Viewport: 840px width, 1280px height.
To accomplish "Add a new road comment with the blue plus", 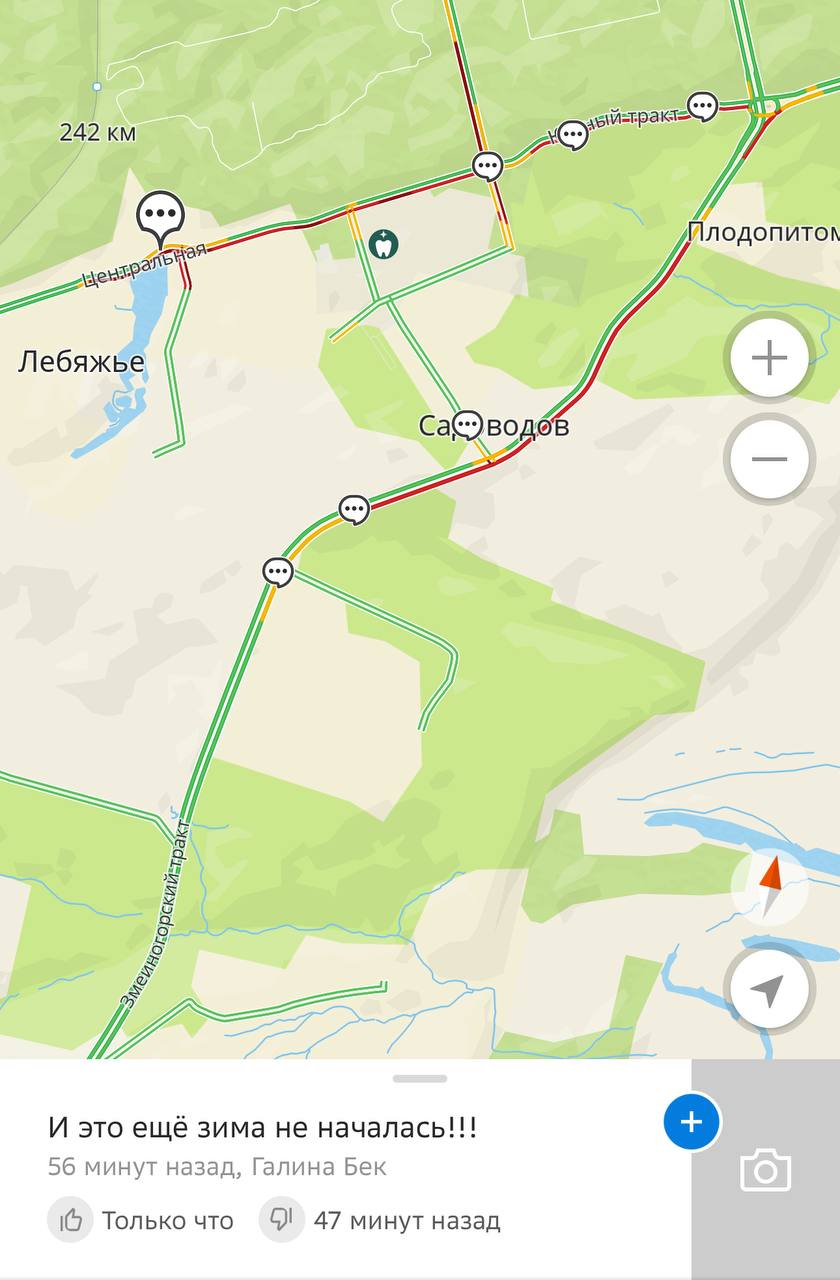I will click(691, 1122).
